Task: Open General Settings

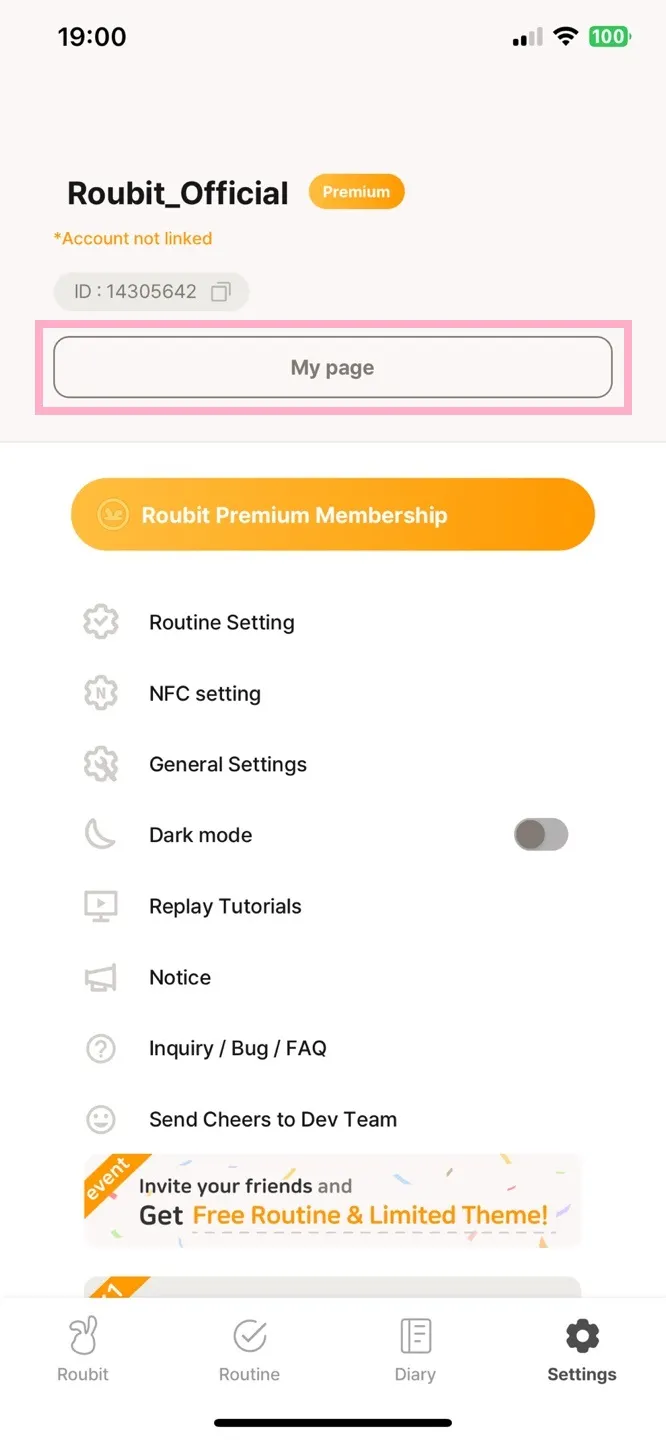Action: point(228,764)
